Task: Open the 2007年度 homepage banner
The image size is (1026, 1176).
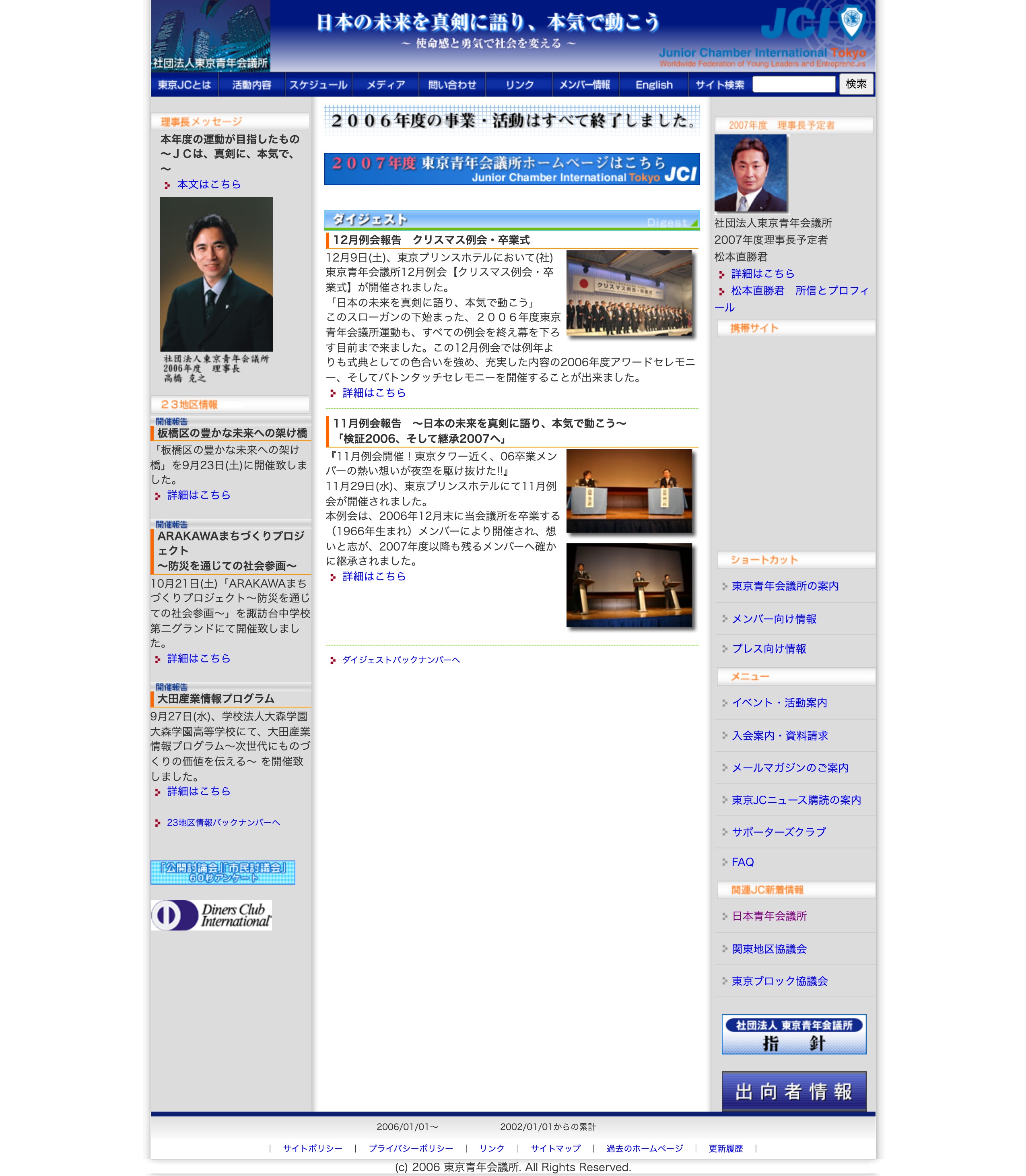Action: (511, 169)
